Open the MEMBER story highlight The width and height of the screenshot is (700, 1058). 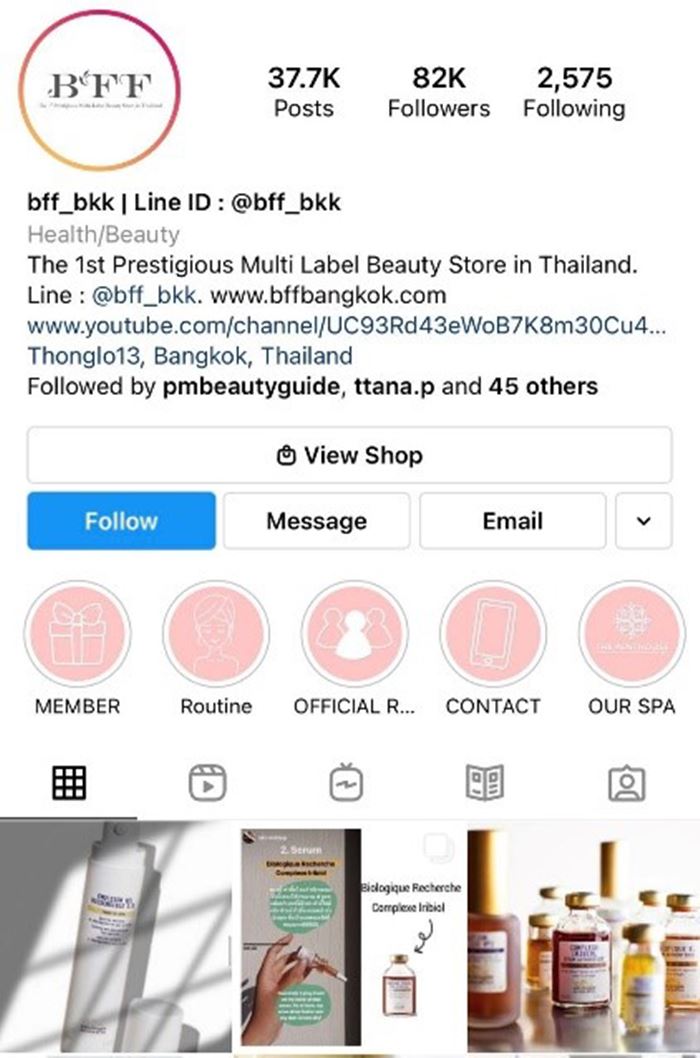point(77,634)
